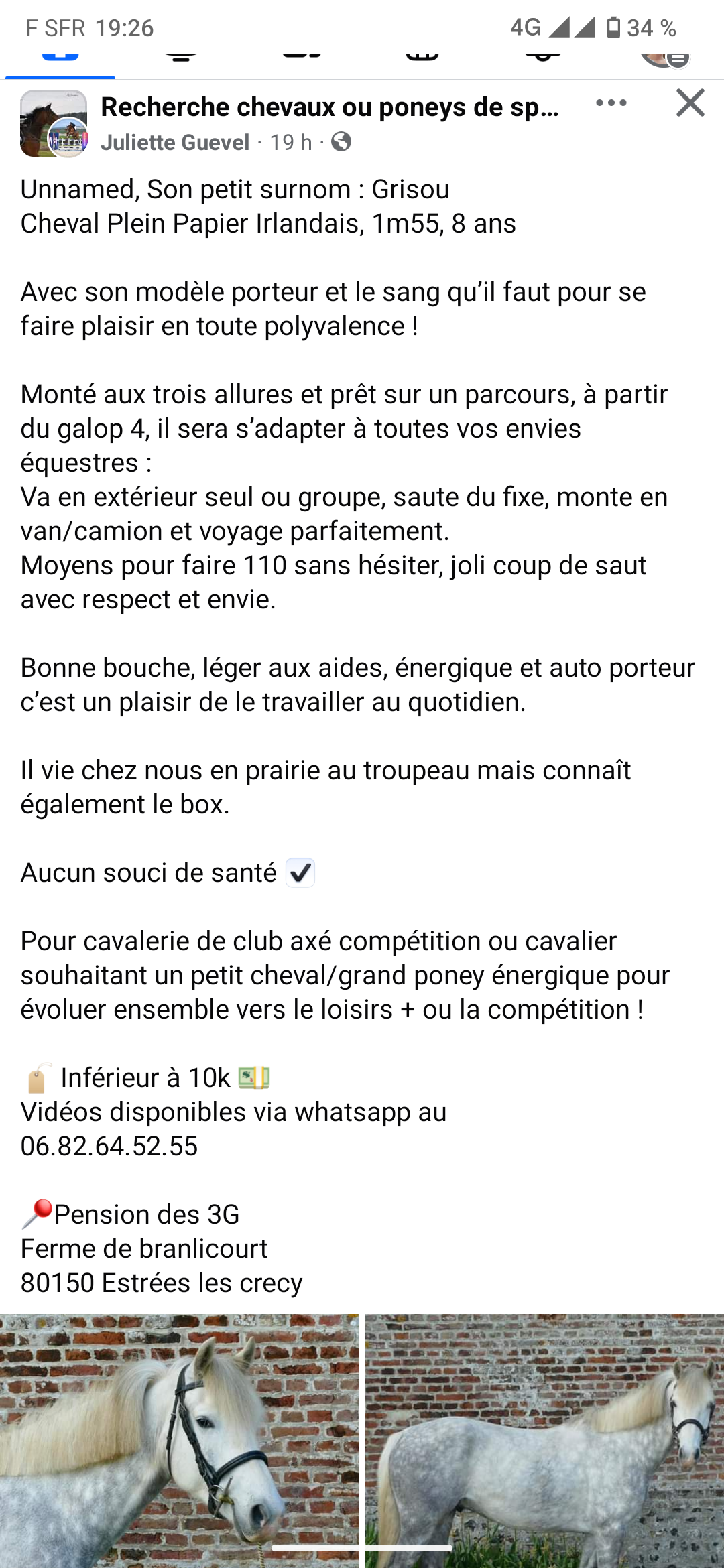
Task: Open the post's three-dot options menu
Action: (x=611, y=103)
